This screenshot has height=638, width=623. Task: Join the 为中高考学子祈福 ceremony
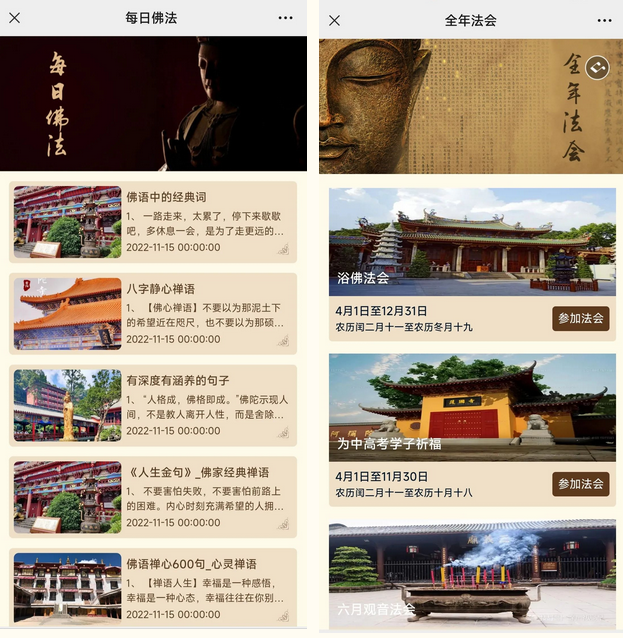pyautogui.click(x=580, y=484)
